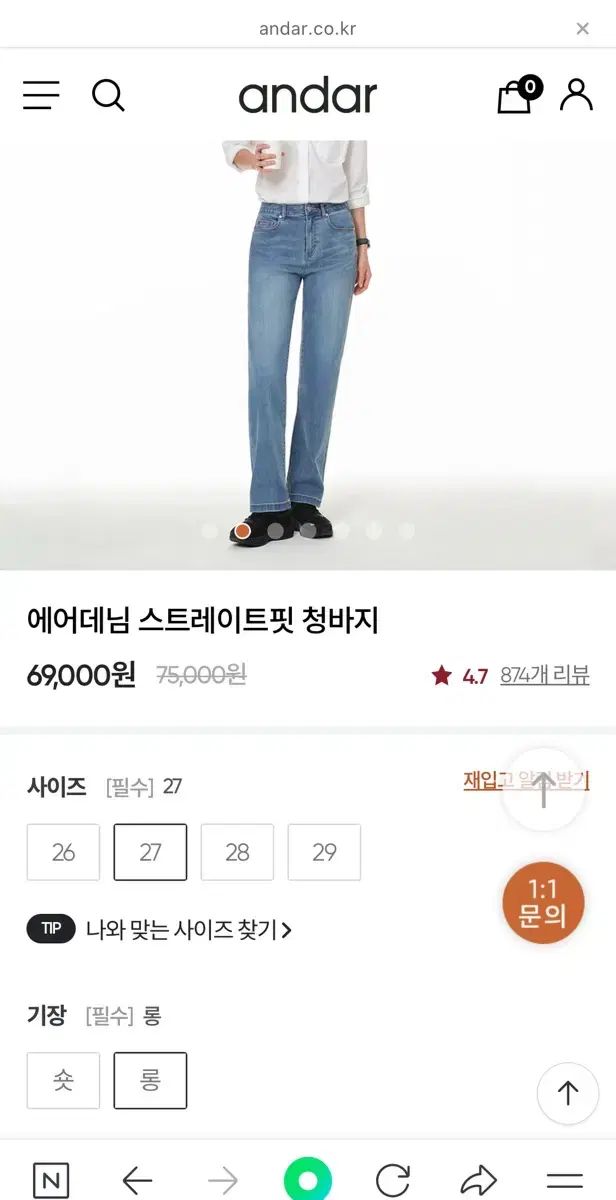
Task: Open the shopping bag cart
Action: (x=515, y=96)
